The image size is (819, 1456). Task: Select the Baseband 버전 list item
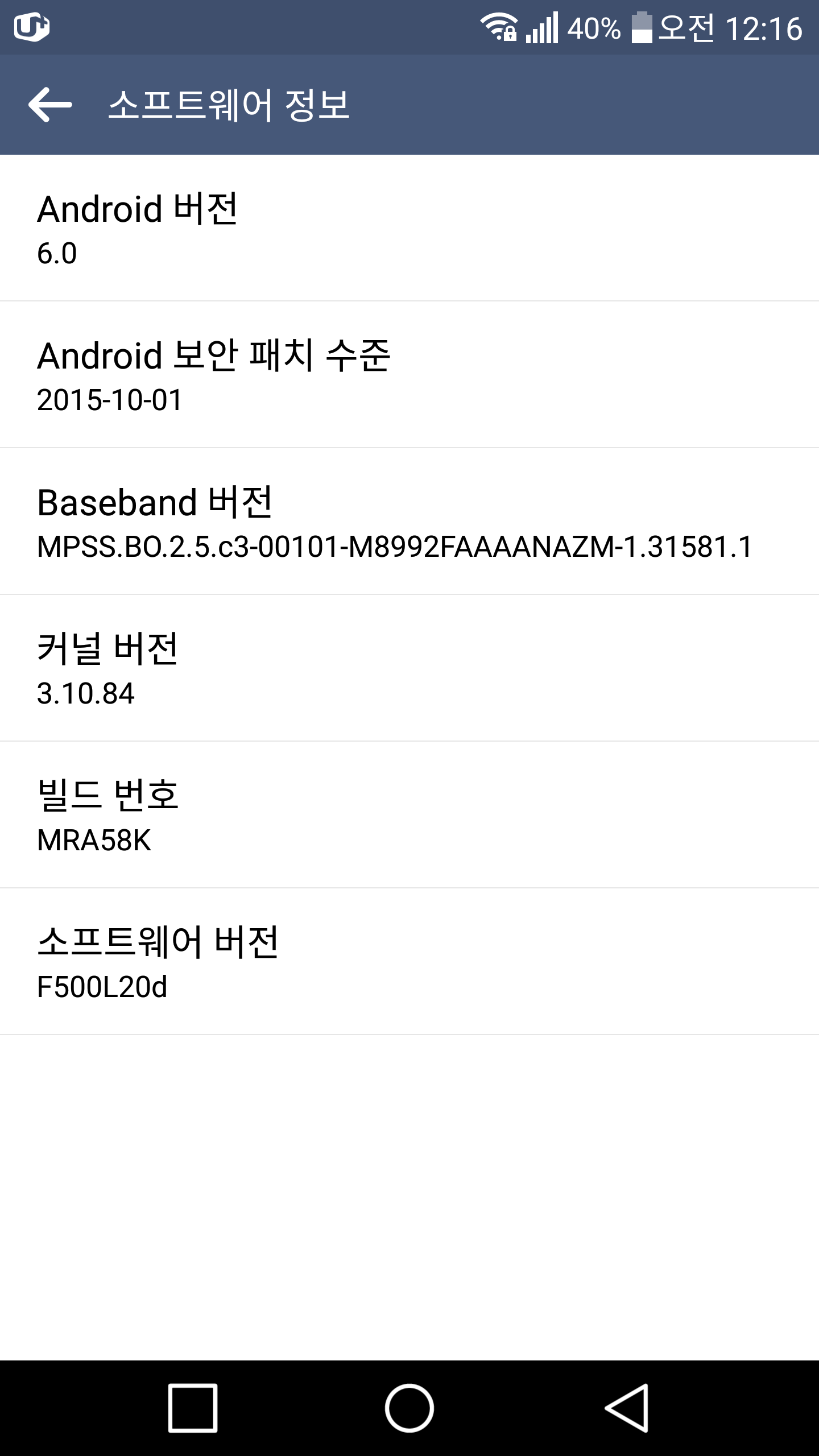409,523
